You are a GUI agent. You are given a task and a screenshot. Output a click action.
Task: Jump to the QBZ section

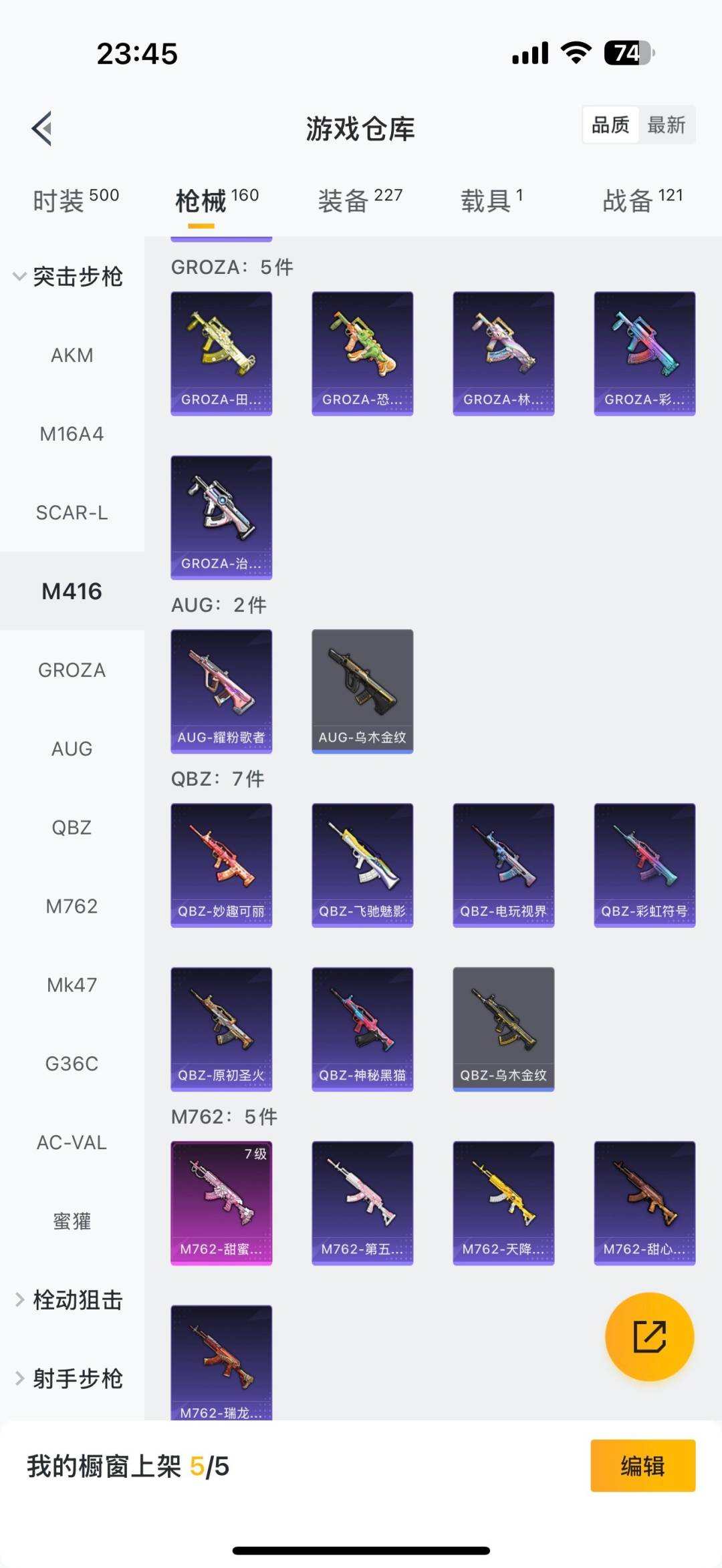click(x=72, y=828)
